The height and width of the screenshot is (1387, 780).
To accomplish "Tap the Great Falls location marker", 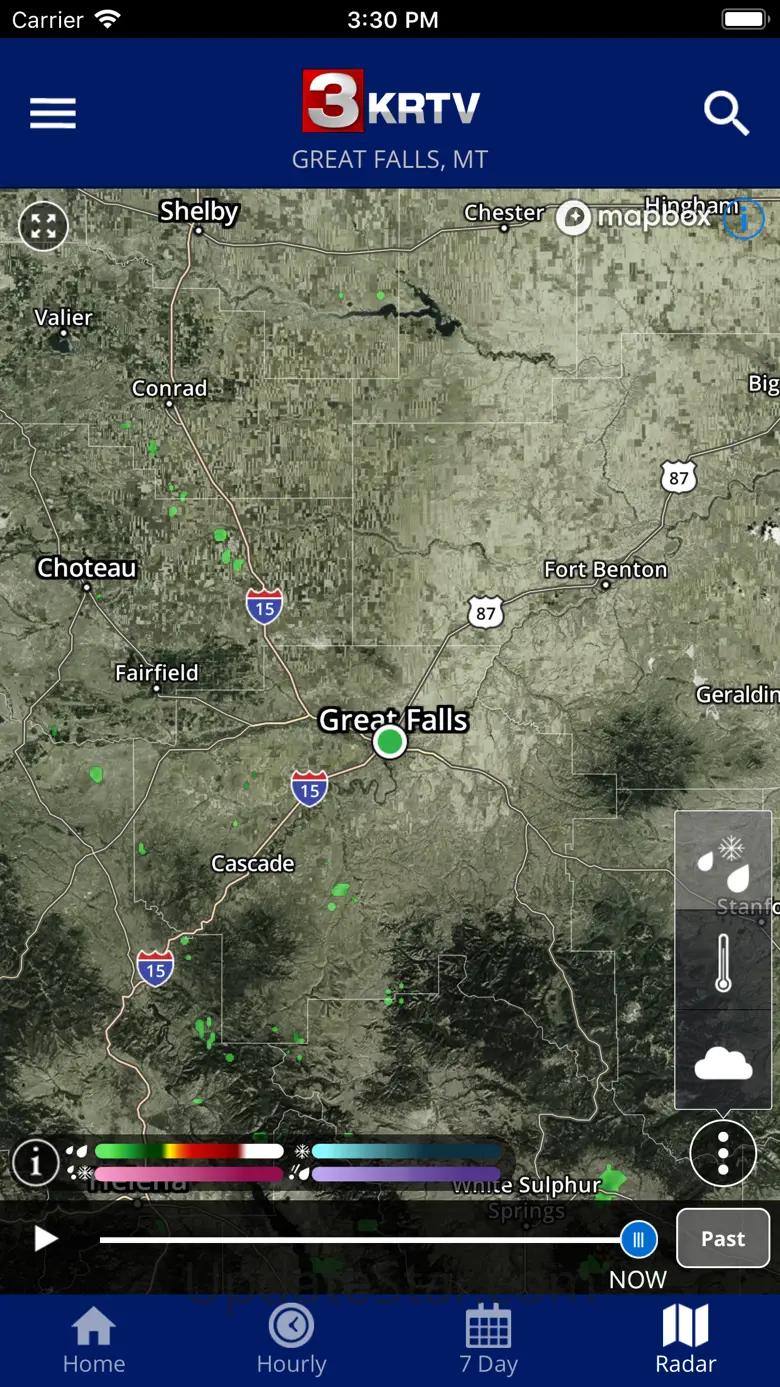I will pos(390,742).
